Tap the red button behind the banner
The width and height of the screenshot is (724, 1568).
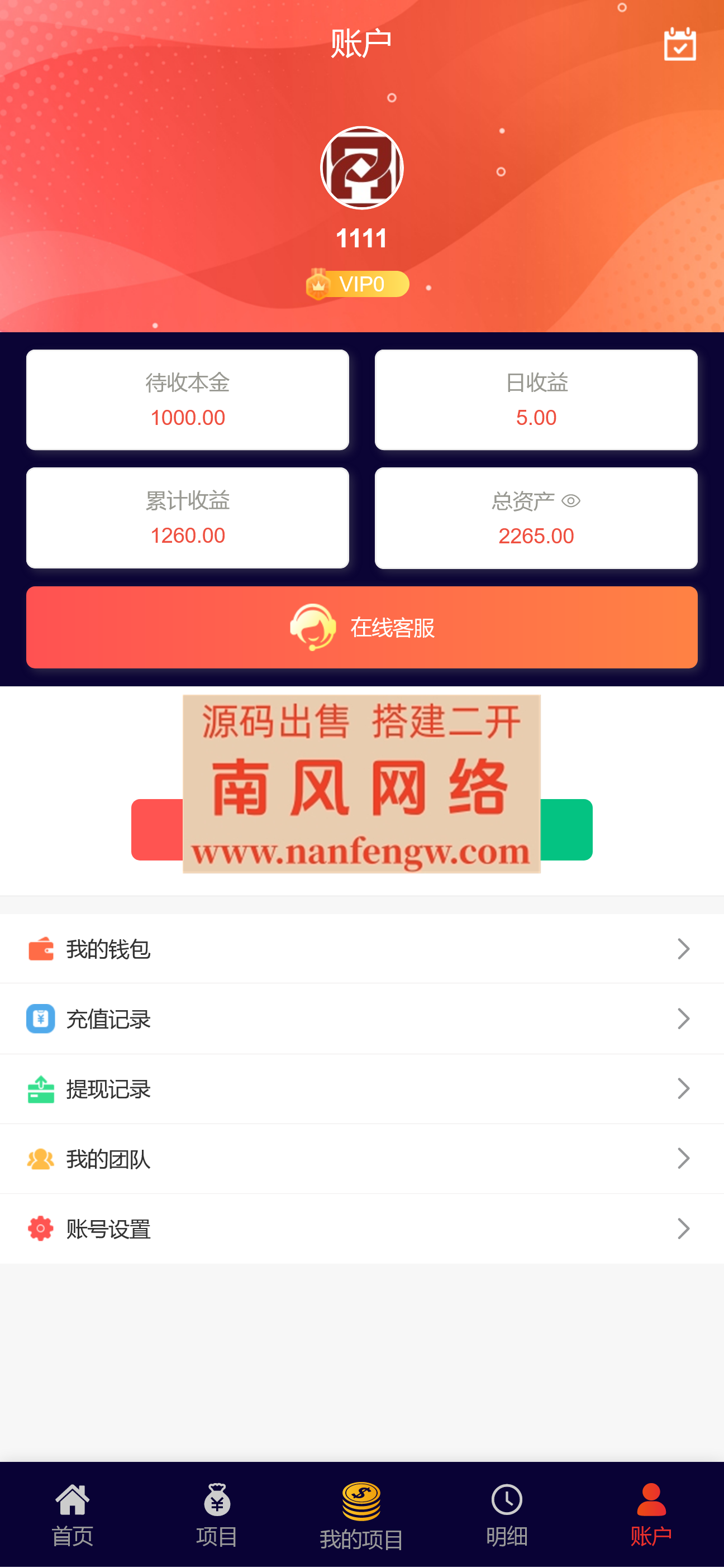(156, 829)
